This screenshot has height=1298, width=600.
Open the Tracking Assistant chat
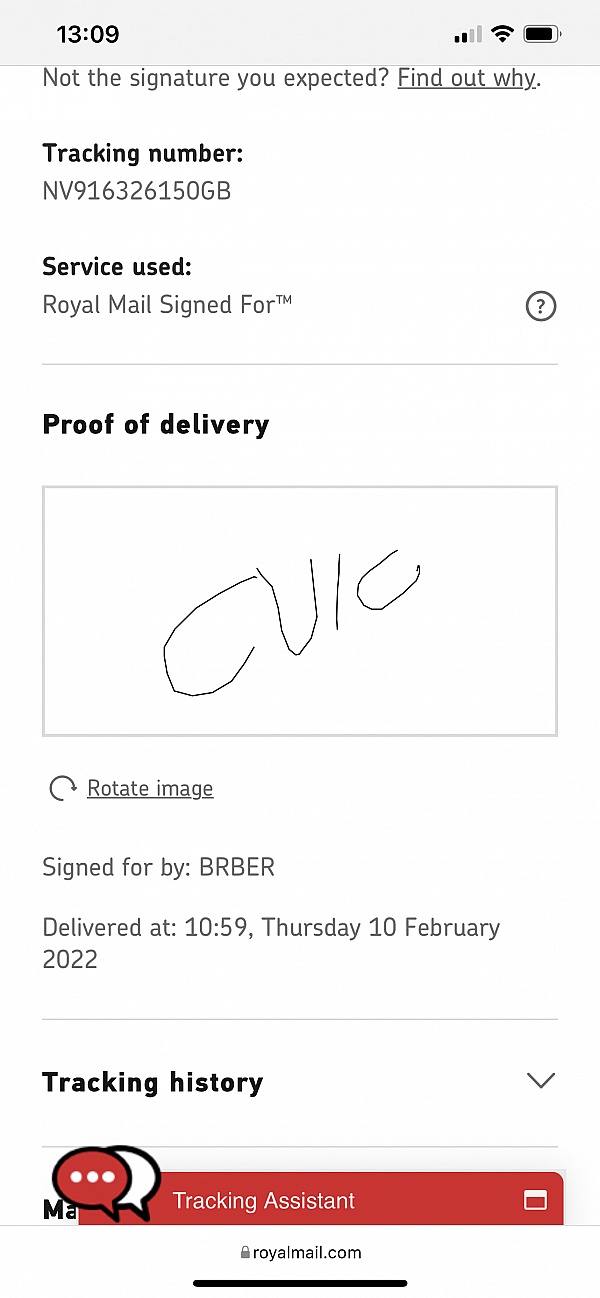264,1201
